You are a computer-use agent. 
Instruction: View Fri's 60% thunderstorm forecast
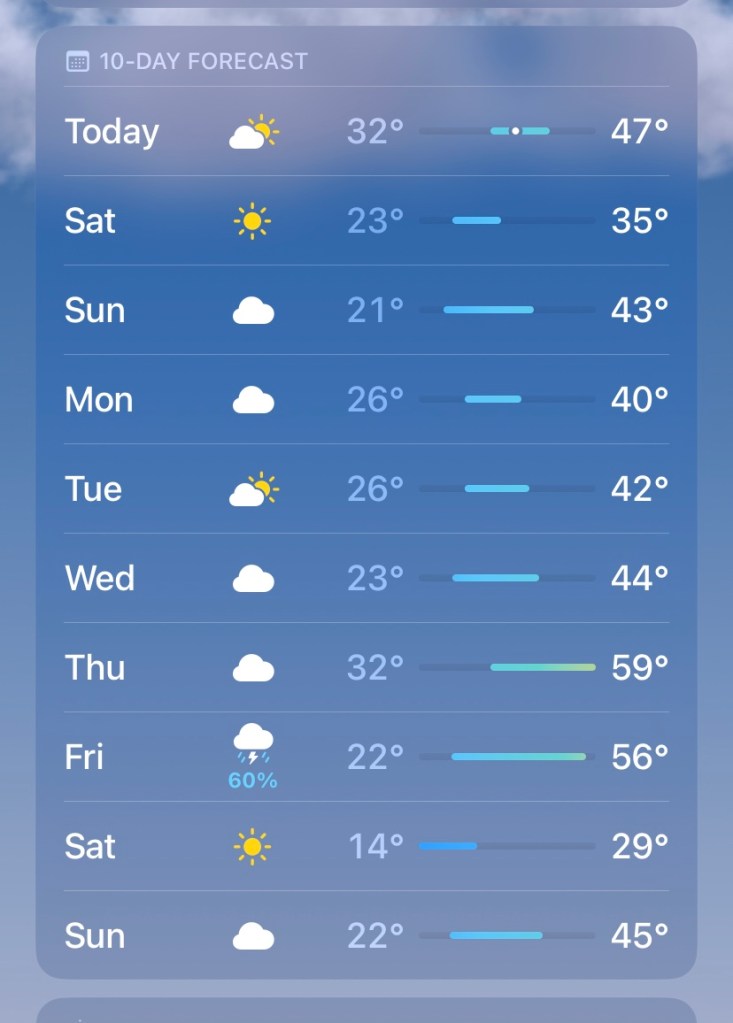click(x=366, y=757)
